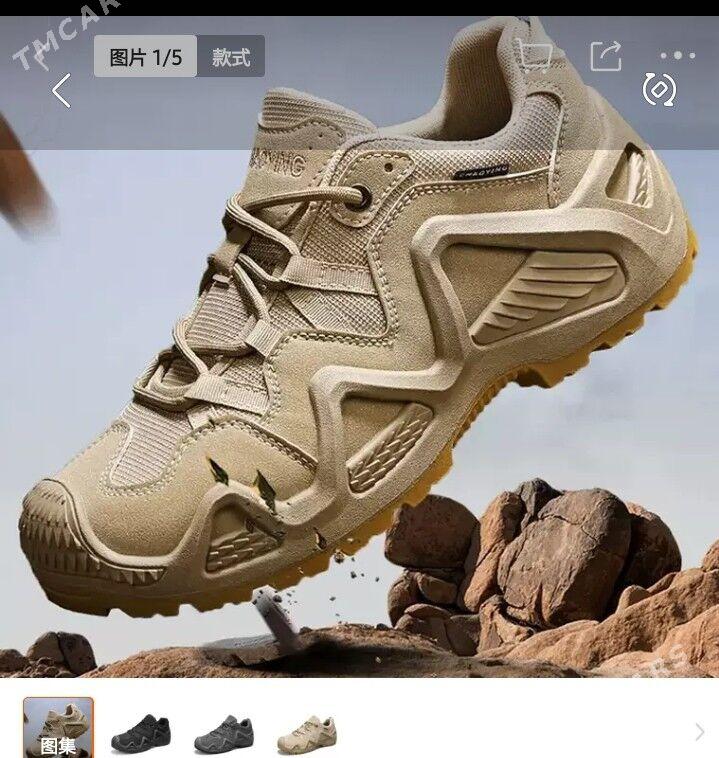
Task: Select the grey shoe style thumbnail
Action: tap(223, 730)
